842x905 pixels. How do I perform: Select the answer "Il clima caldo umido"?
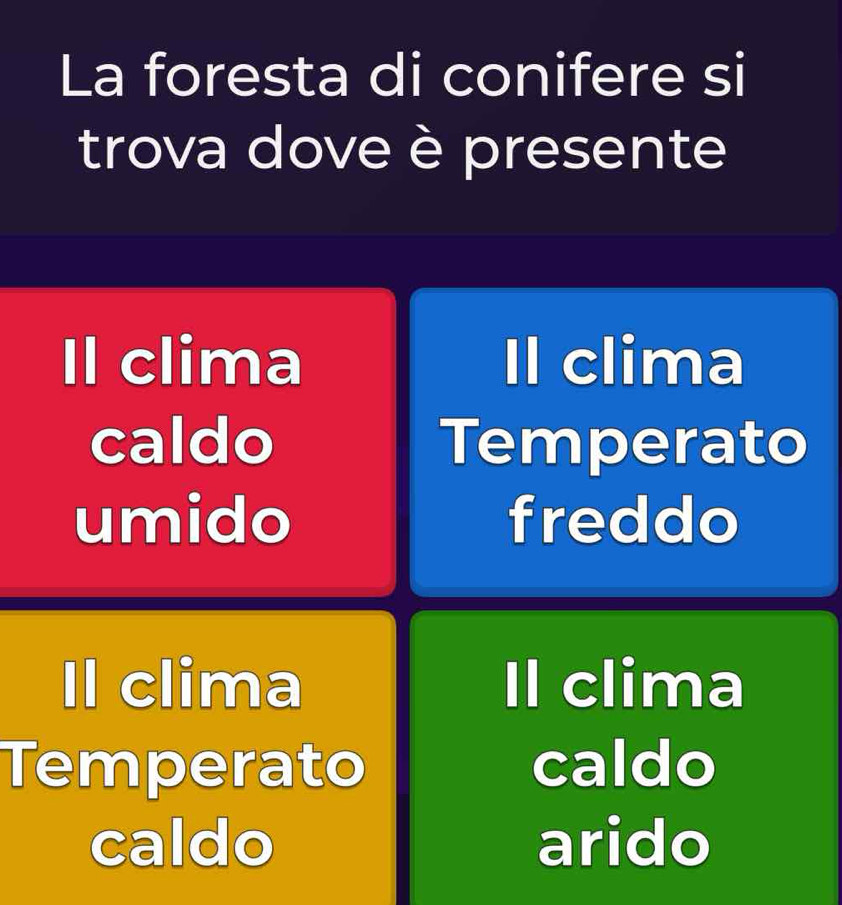(185, 442)
